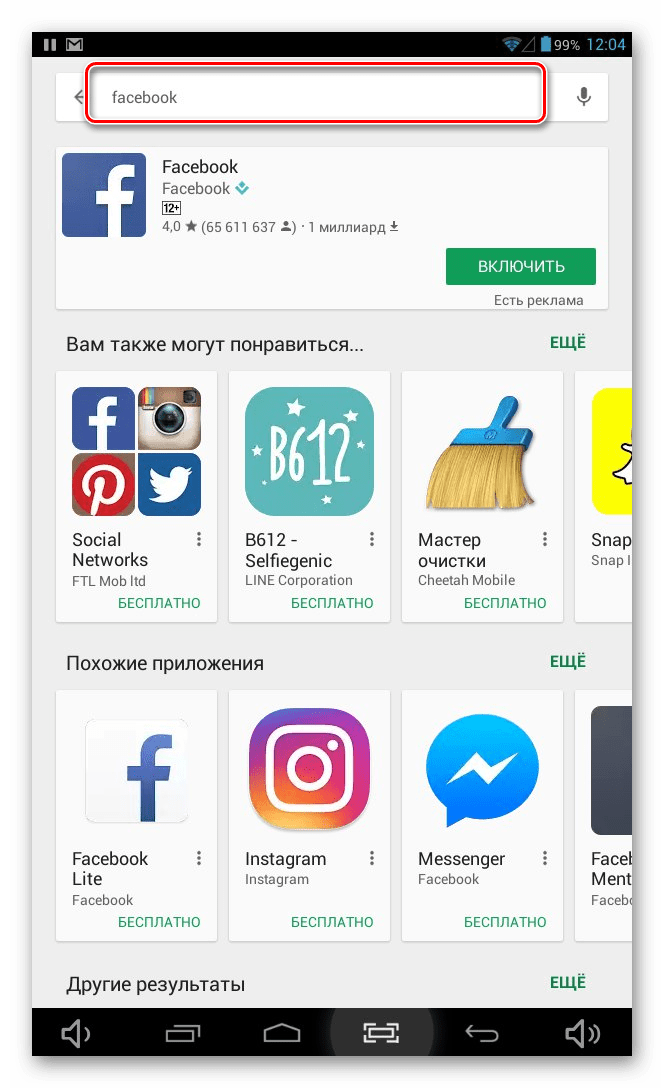Show more under Вам также могут понравиться
The image size is (664, 1088).
click(568, 343)
